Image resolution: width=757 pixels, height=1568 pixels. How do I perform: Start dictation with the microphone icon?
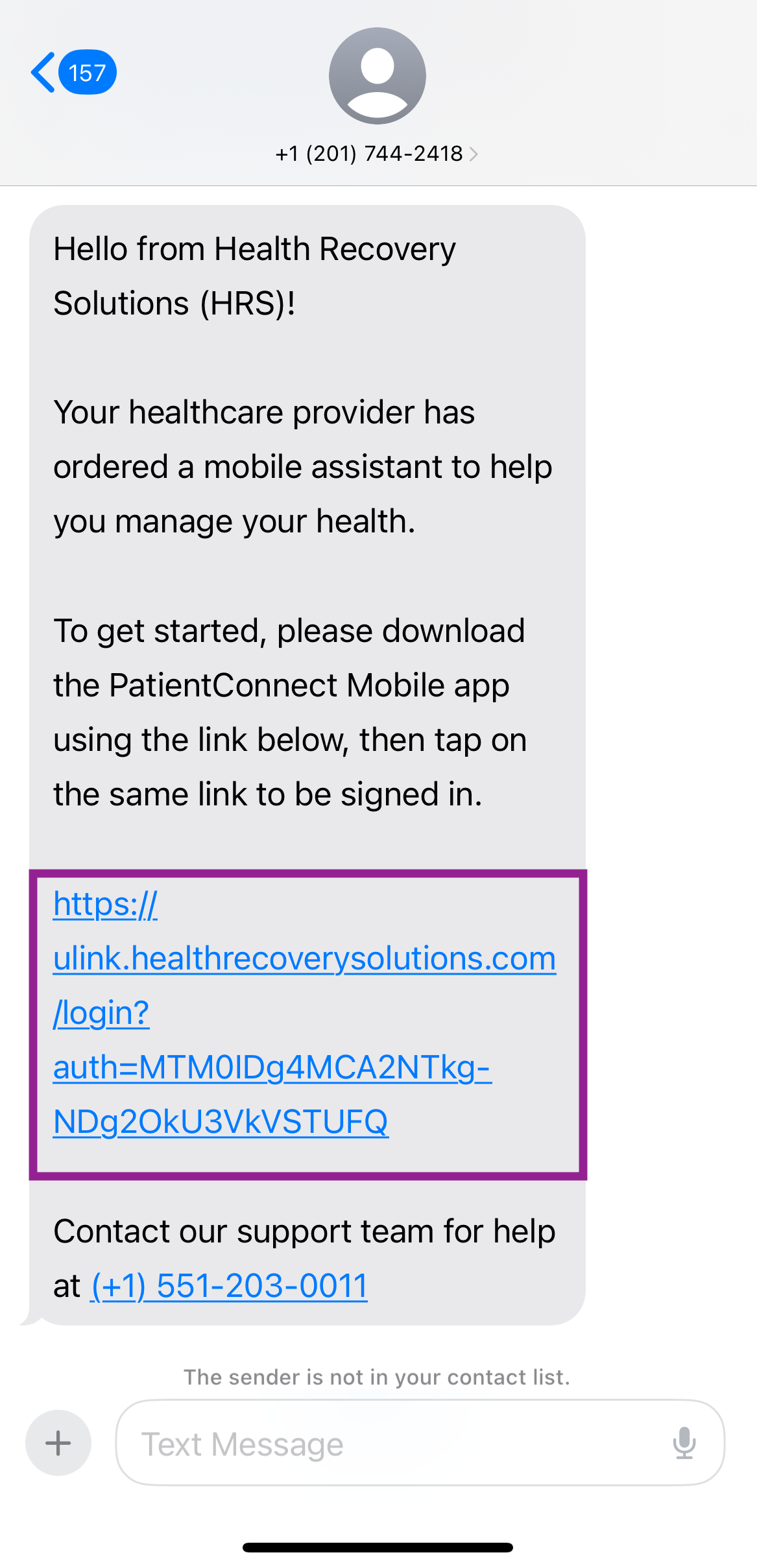pyautogui.click(x=684, y=1443)
